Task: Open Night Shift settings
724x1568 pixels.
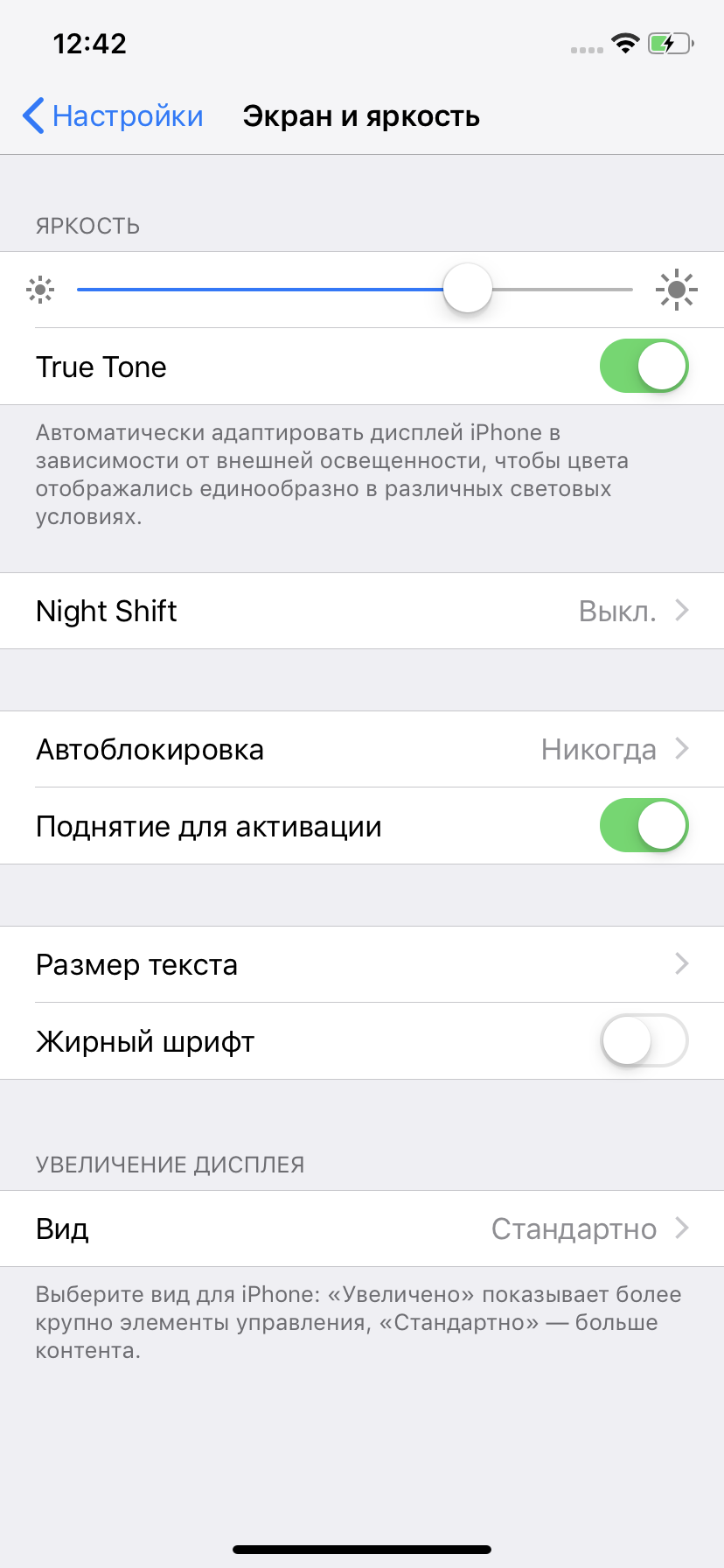Action: pyautogui.click(x=362, y=611)
